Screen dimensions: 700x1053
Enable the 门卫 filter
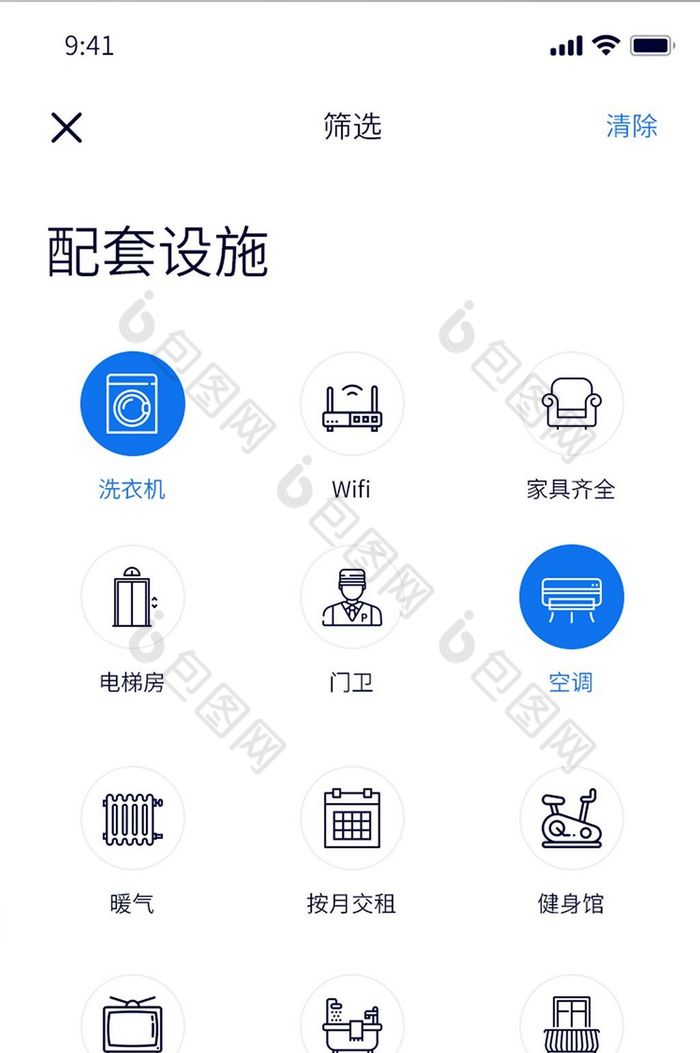pos(351,597)
